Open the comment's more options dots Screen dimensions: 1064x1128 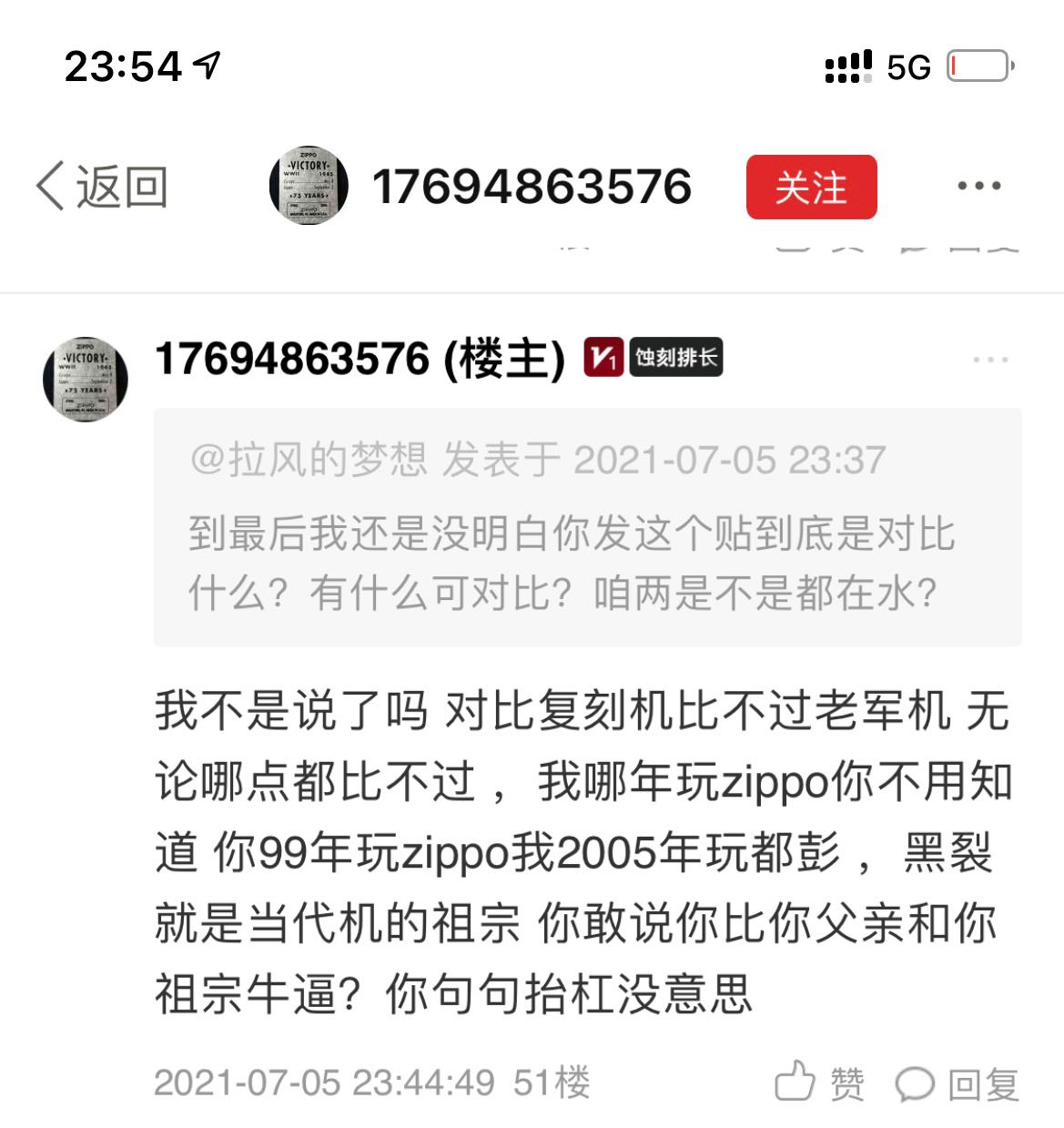click(x=990, y=360)
